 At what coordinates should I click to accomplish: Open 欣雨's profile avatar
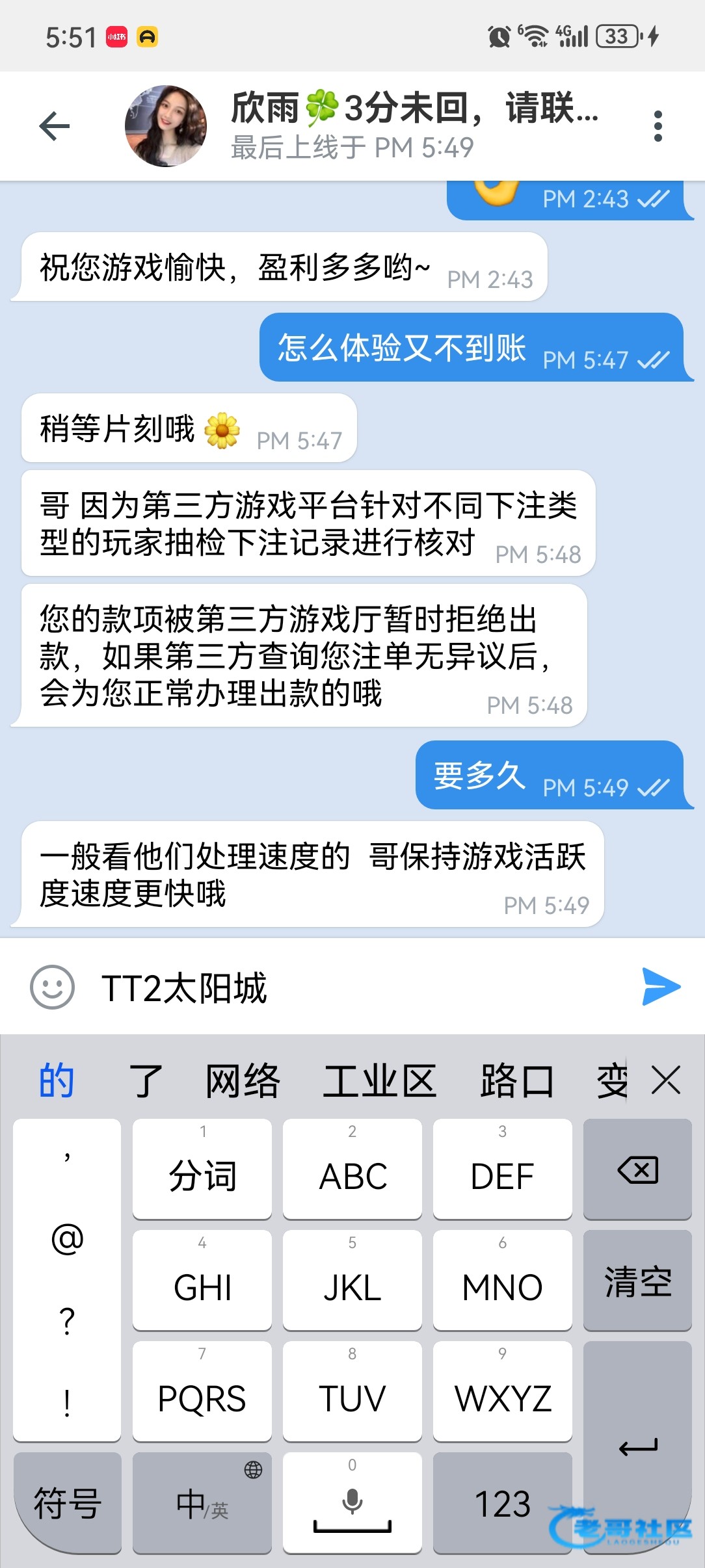[x=166, y=126]
